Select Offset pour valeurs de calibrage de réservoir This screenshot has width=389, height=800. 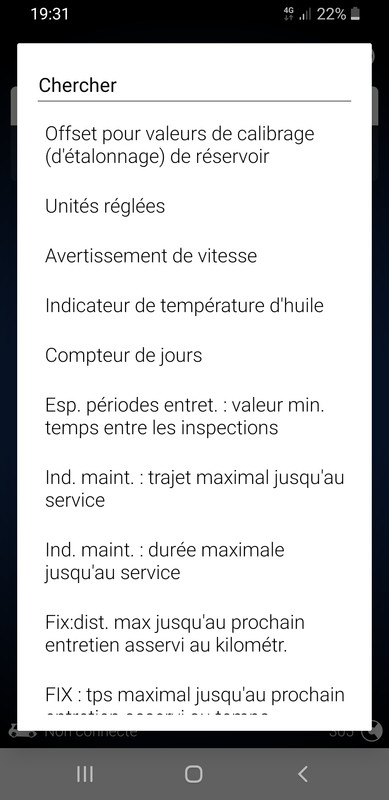click(x=194, y=145)
